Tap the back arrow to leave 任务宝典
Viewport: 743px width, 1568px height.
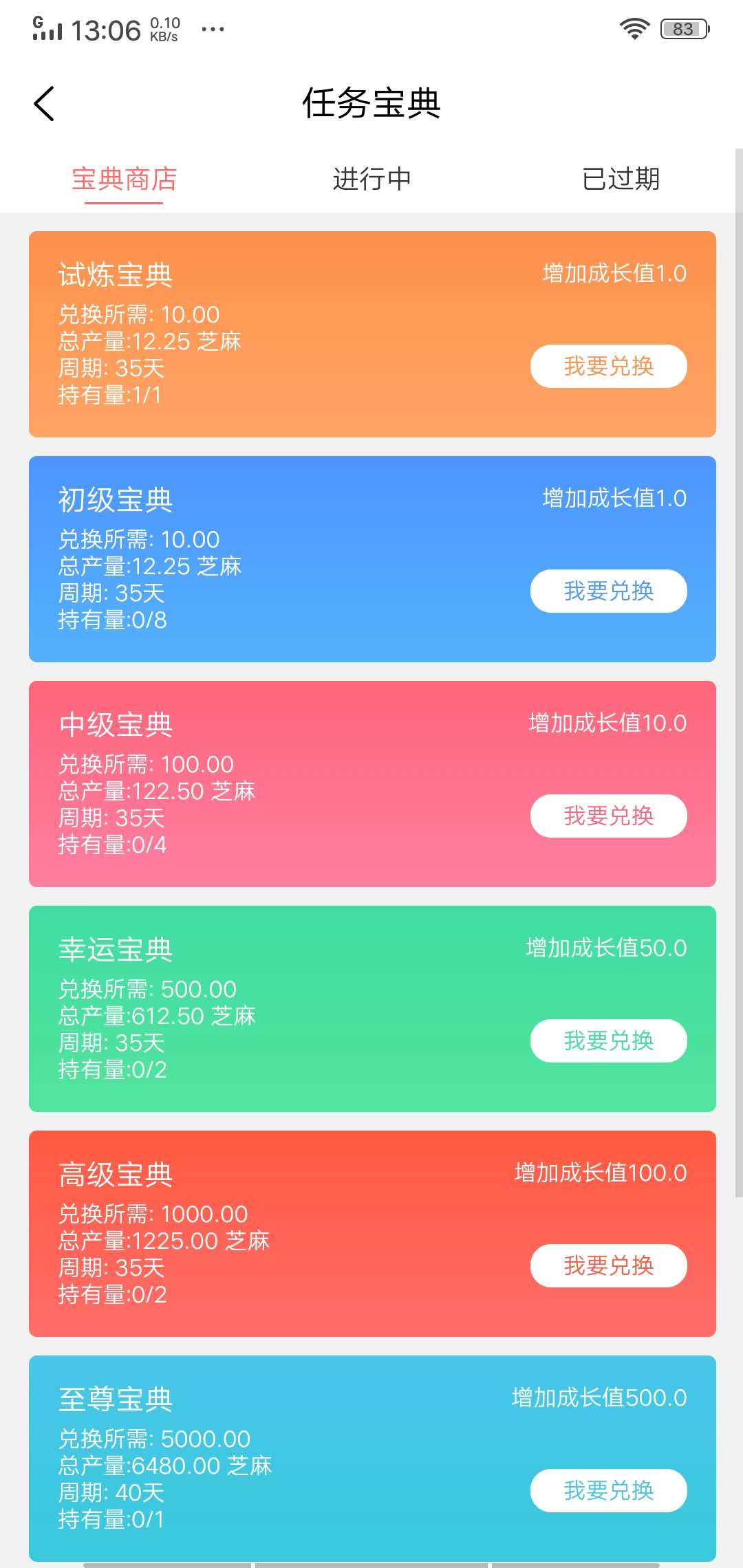[x=43, y=103]
